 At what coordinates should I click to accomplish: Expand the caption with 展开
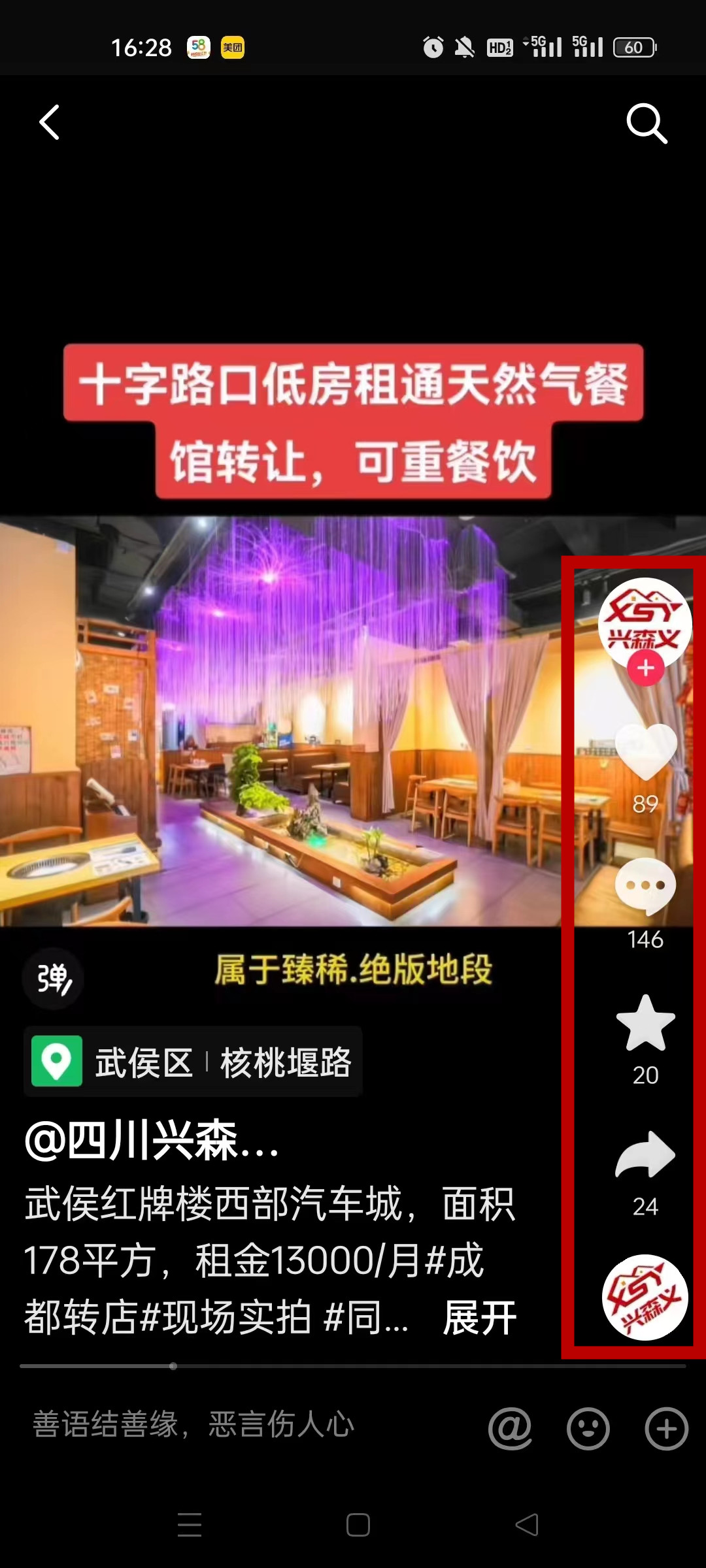[x=479, y=1318]
